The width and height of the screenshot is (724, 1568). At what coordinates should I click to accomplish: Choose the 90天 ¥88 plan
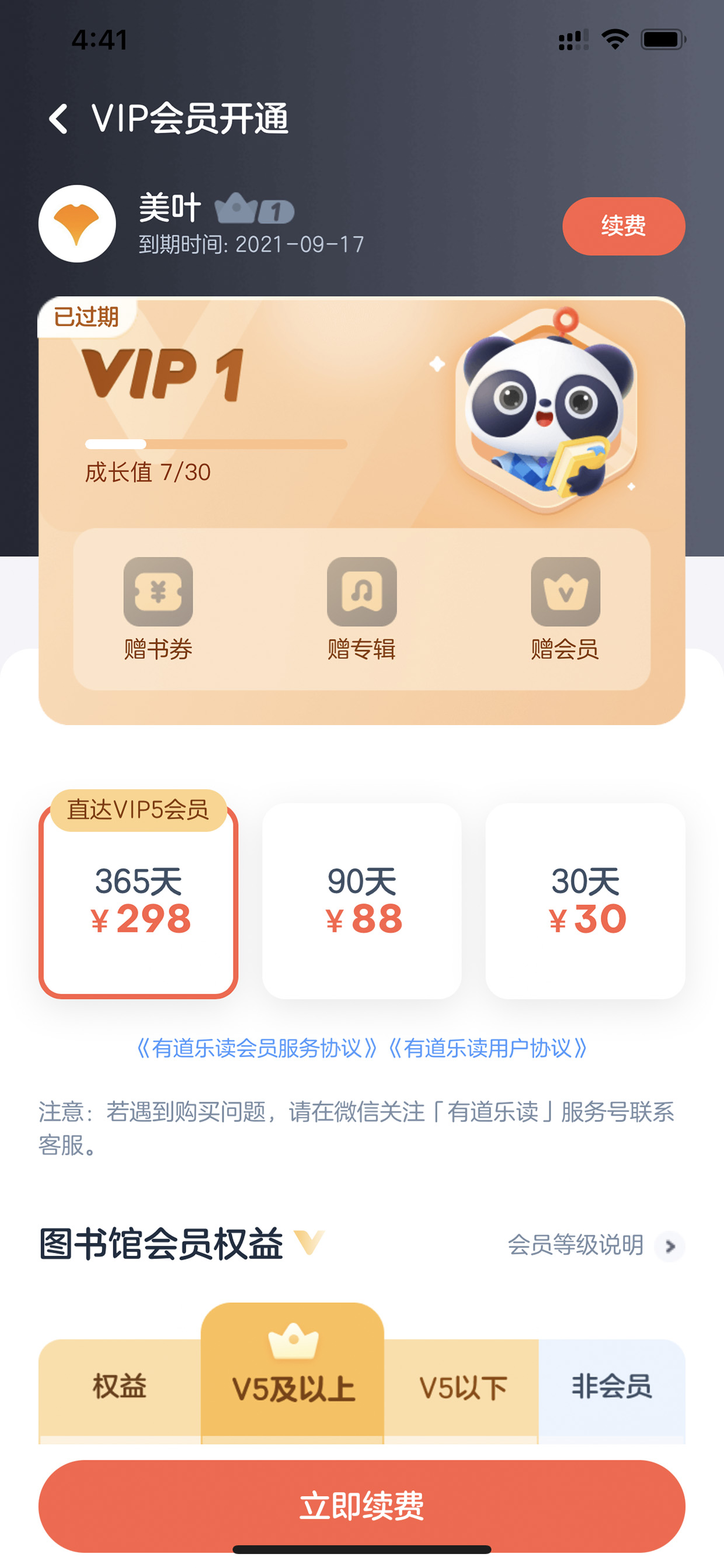click(362, 901)
